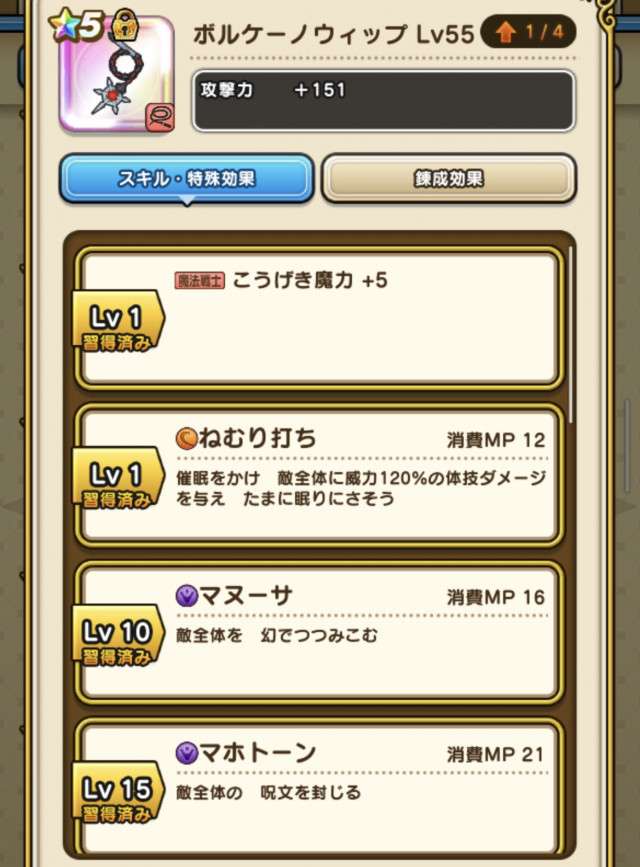The width and height of the screenshot is (640, 867).
Task: Open the こうげき魔力 +5 effect row
Action: coord(320,318)
